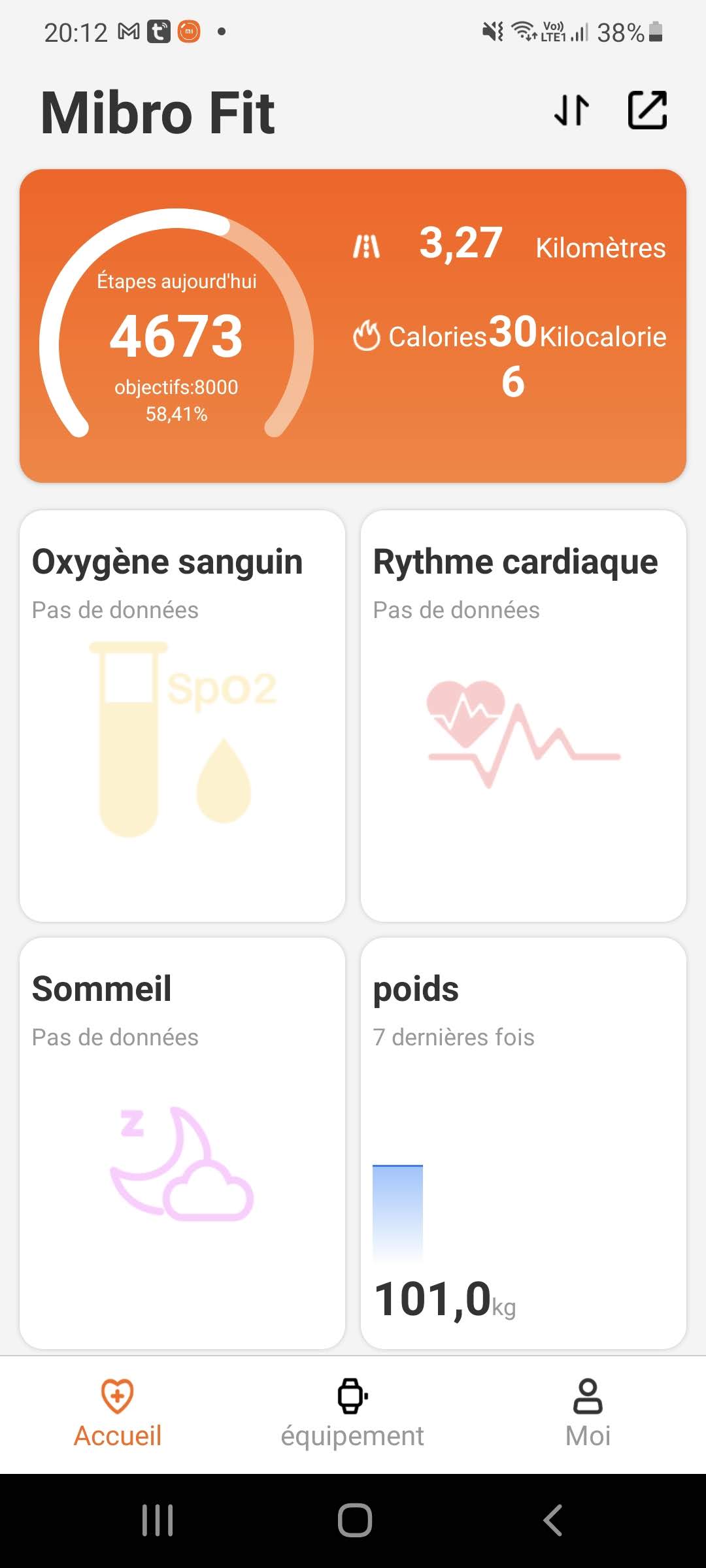706x1568 pixels.
Task: Go to the Moi tab
Action: click(588, 1414)
